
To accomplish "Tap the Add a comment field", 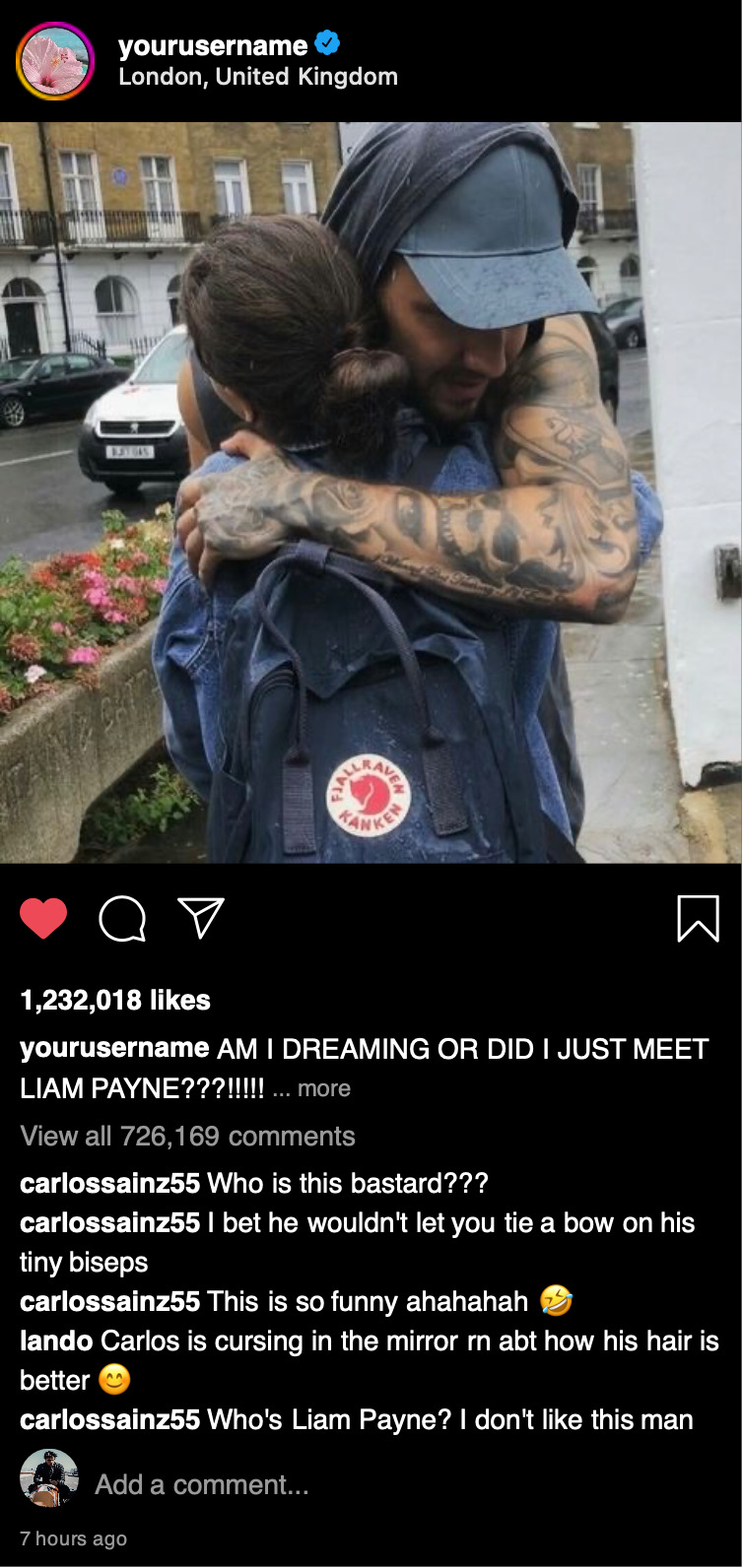I will [202, 1484].
